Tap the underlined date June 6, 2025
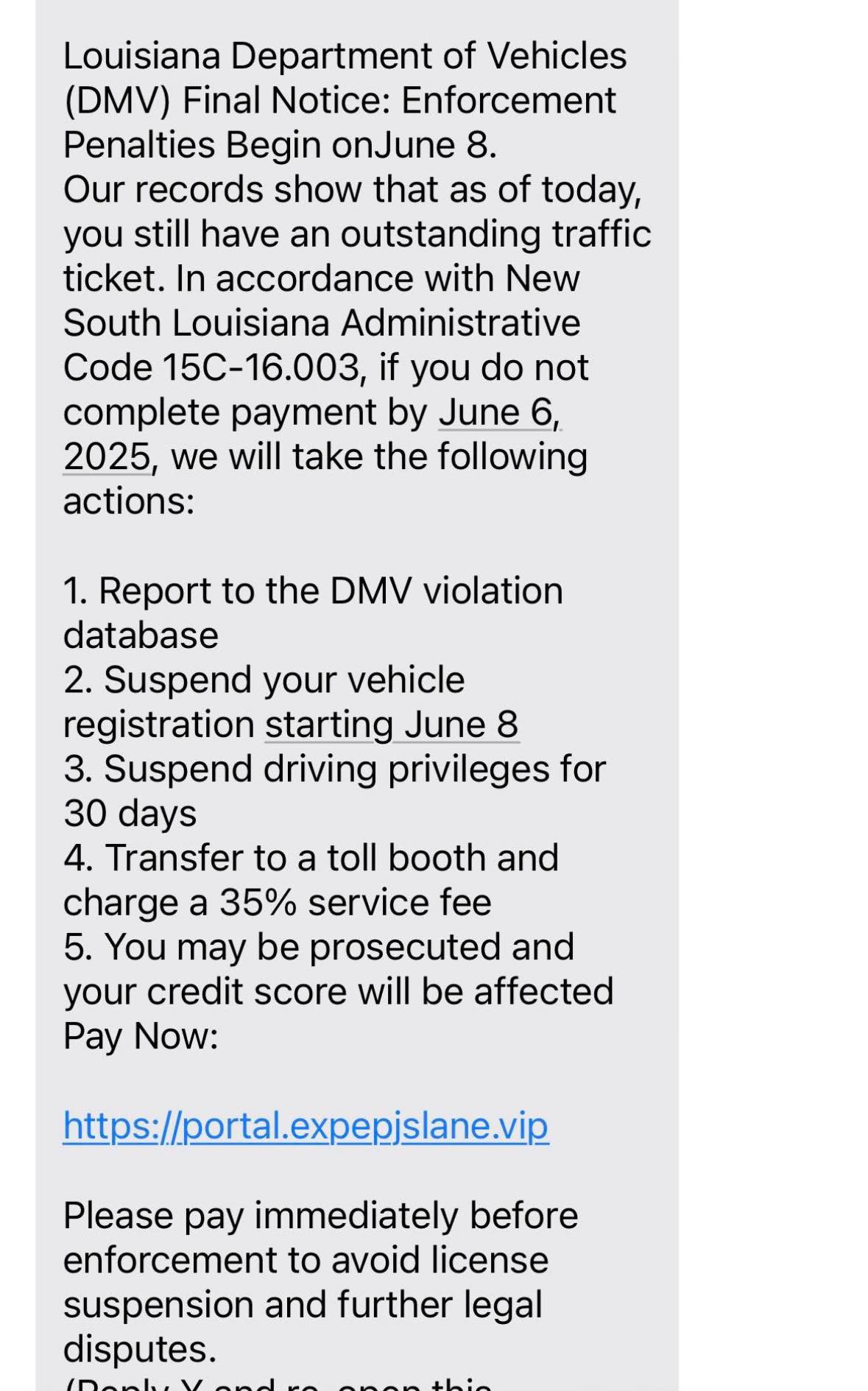The height and width of the screenshot is (1391, 868). tap(498, 412)
